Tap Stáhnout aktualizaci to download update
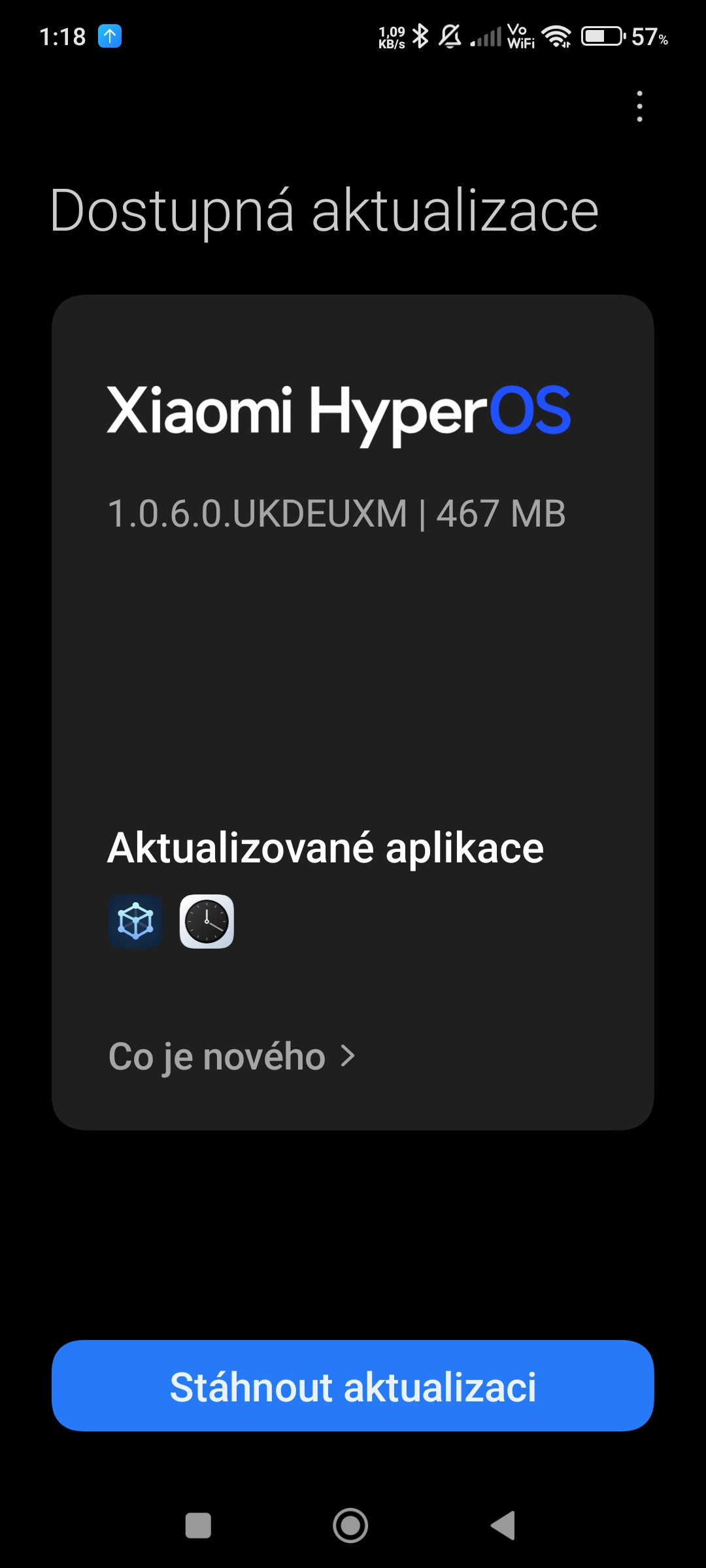Image resolution: width=706 pixels, height=1568 pixels. point(353,1386)
